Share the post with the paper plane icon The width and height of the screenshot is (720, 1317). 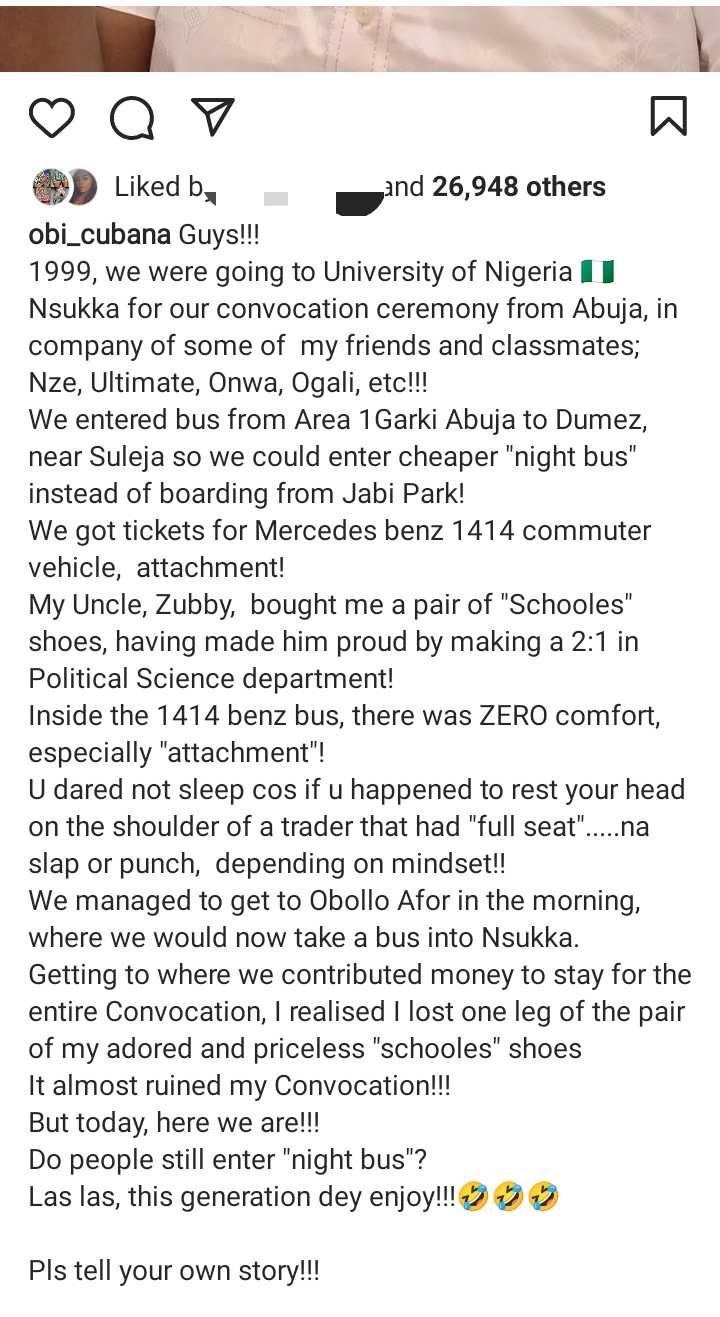pos(212,117)
